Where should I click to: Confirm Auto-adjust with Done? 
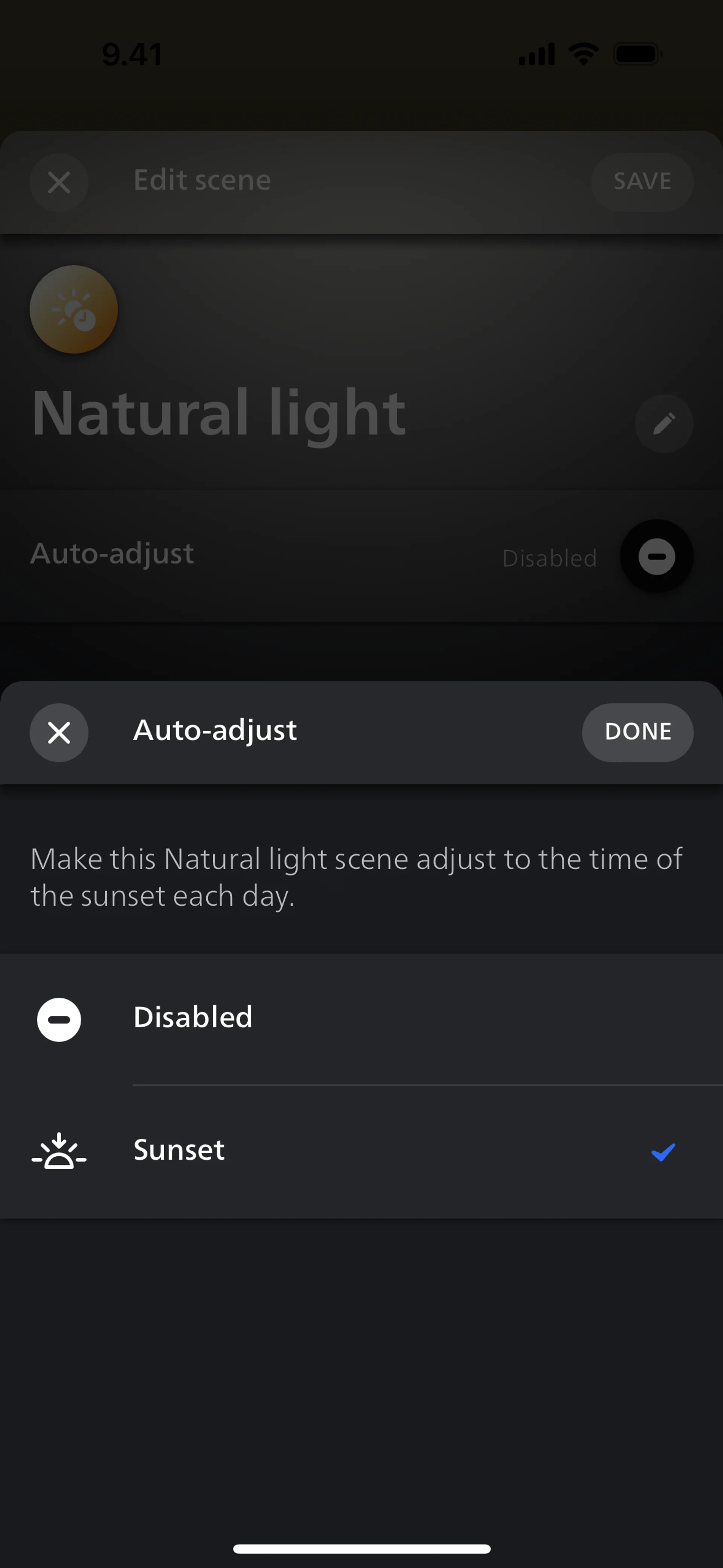pyautogui.click(x=637, y=732)
